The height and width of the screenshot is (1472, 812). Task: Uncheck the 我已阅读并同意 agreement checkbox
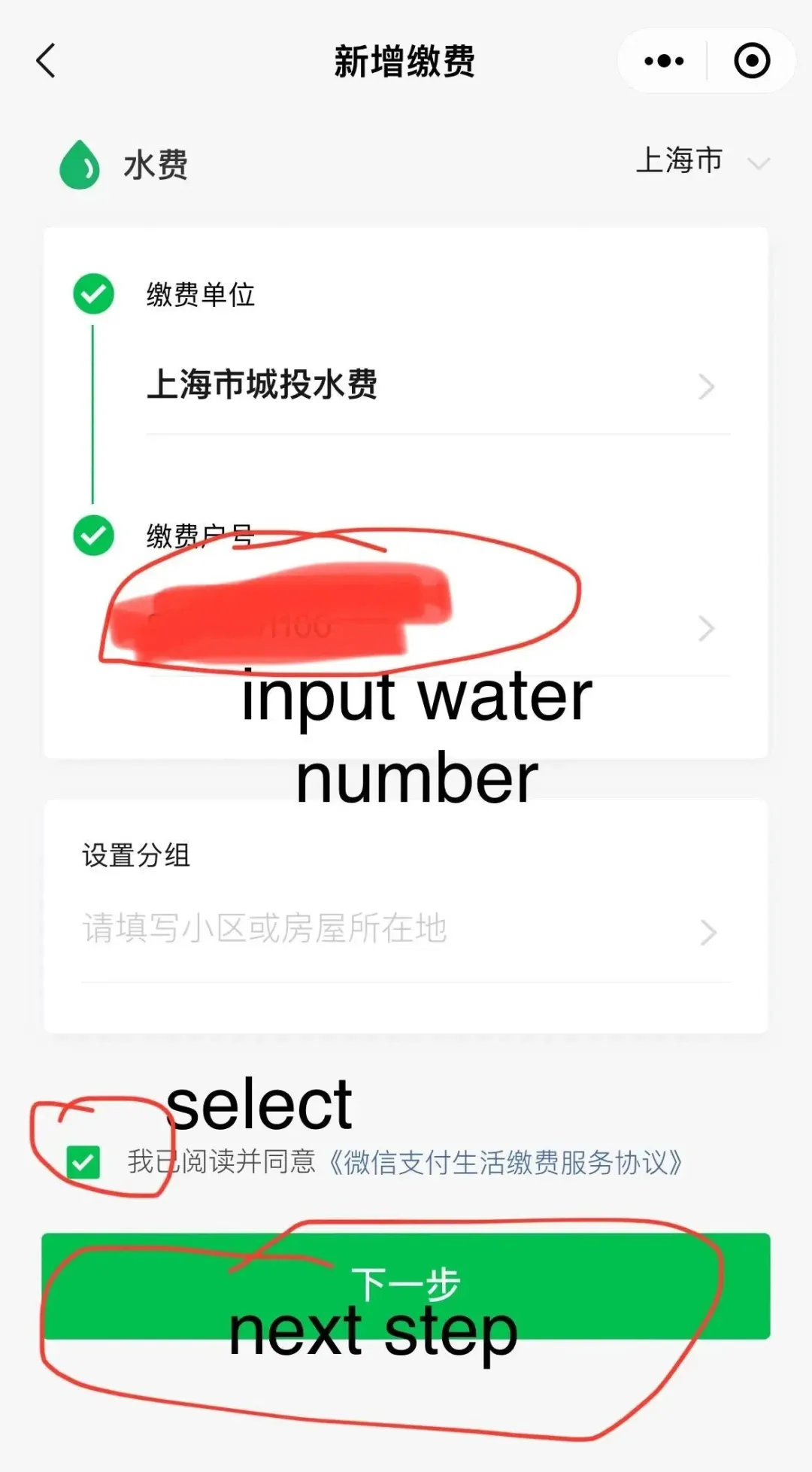(83, 1162)
